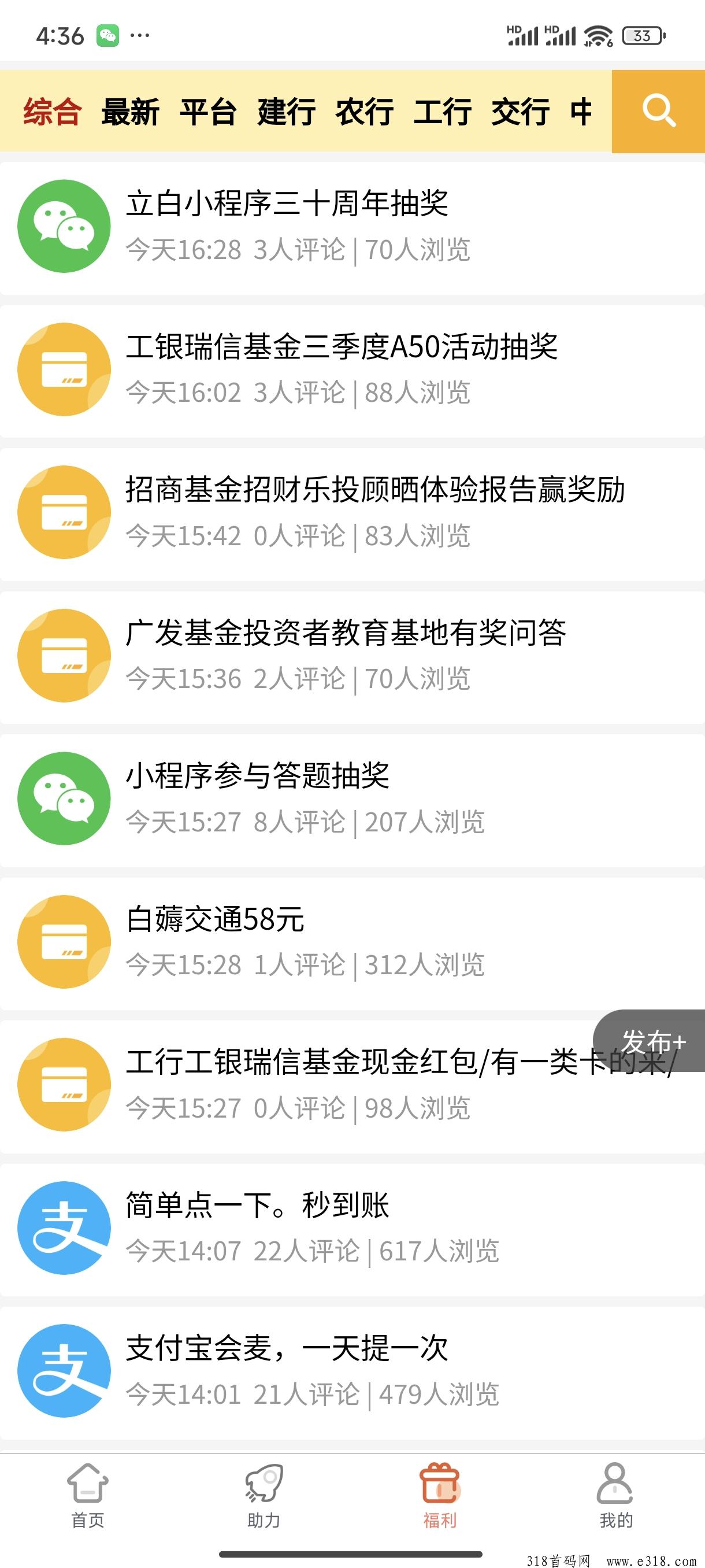The image size is (705, 1568).
Task: Select the 综合 tab
Action: tap(53, 112)
